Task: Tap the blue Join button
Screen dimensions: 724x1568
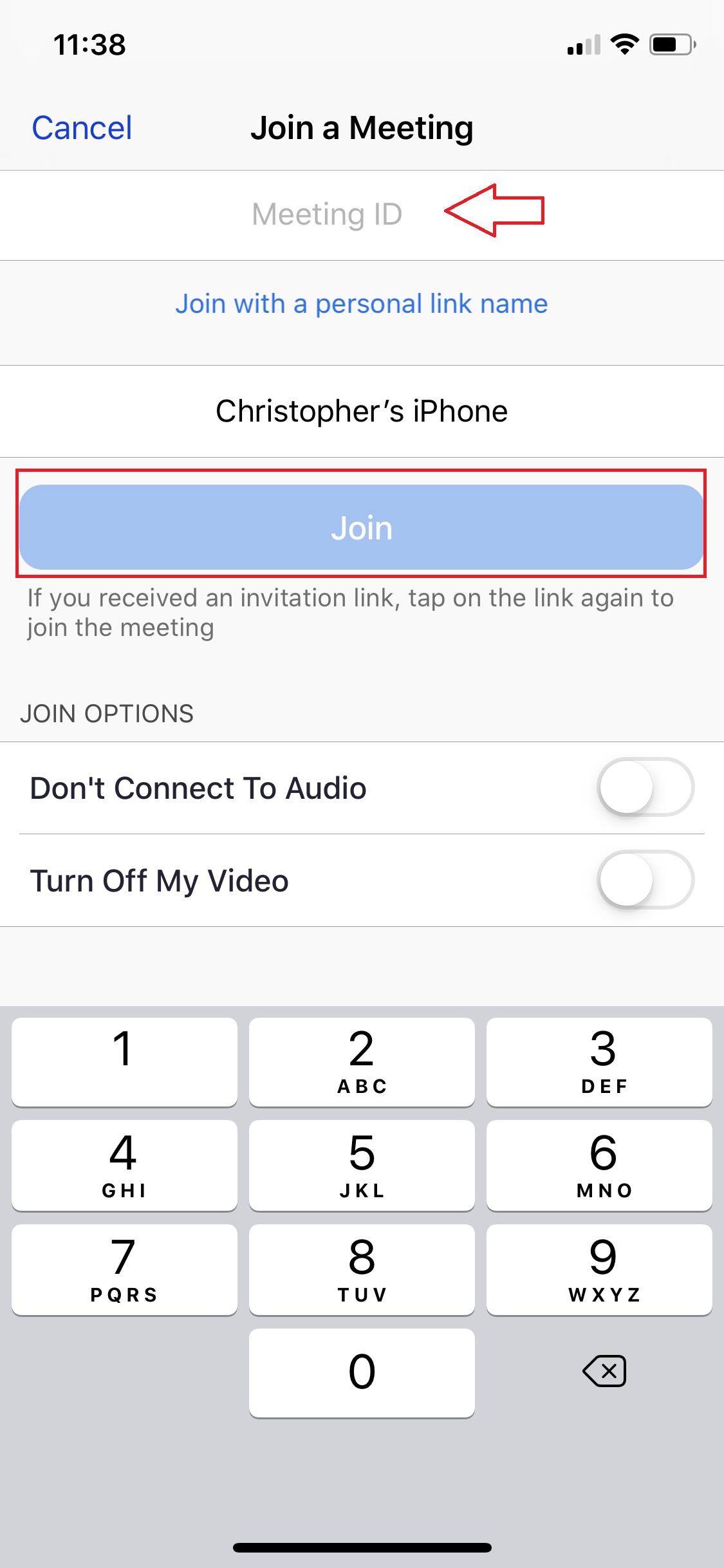Action: (361, 528)
